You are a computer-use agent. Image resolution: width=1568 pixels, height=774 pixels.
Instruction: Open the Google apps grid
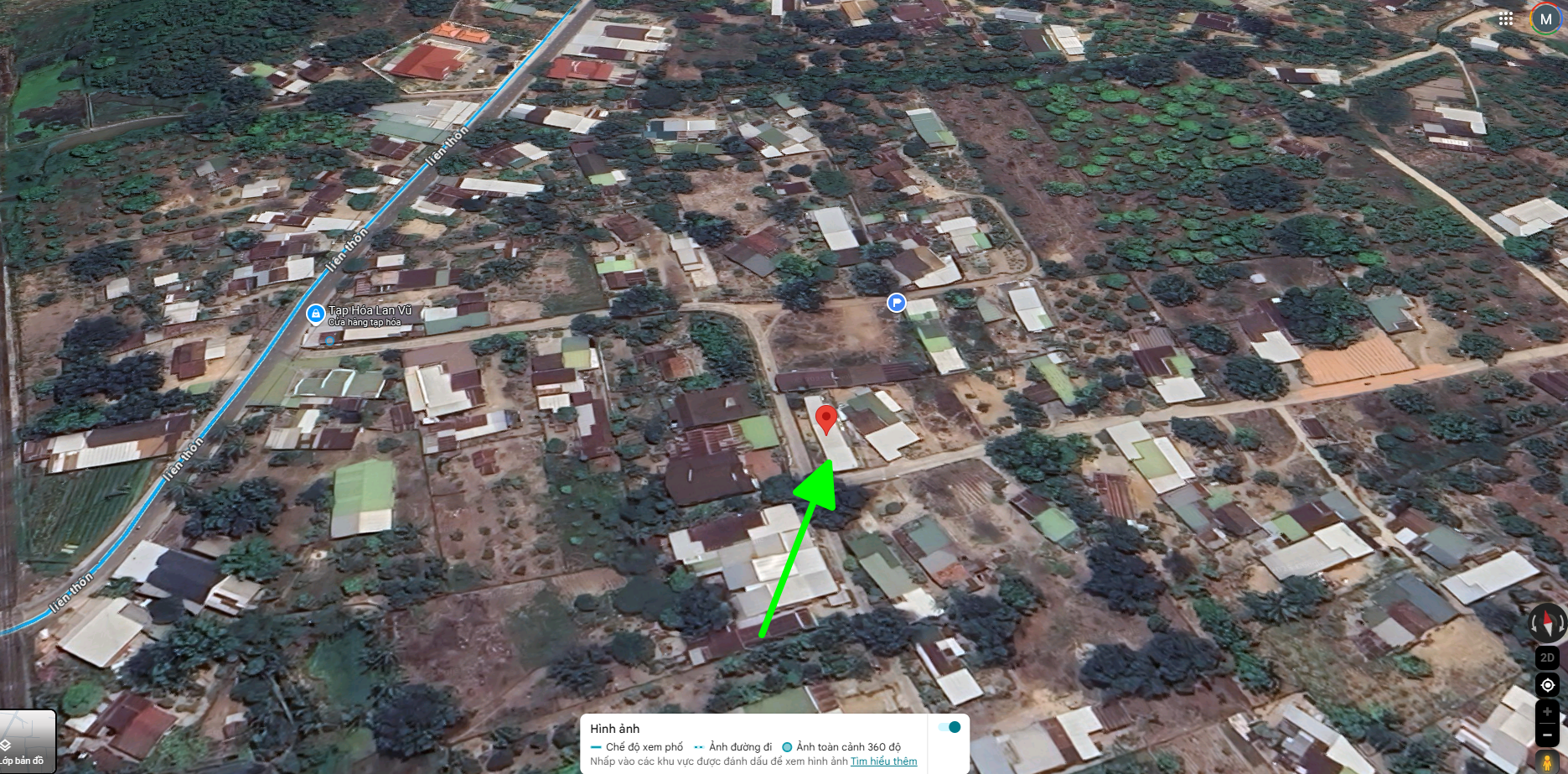pyautogui.click(x=1505, y=18)
